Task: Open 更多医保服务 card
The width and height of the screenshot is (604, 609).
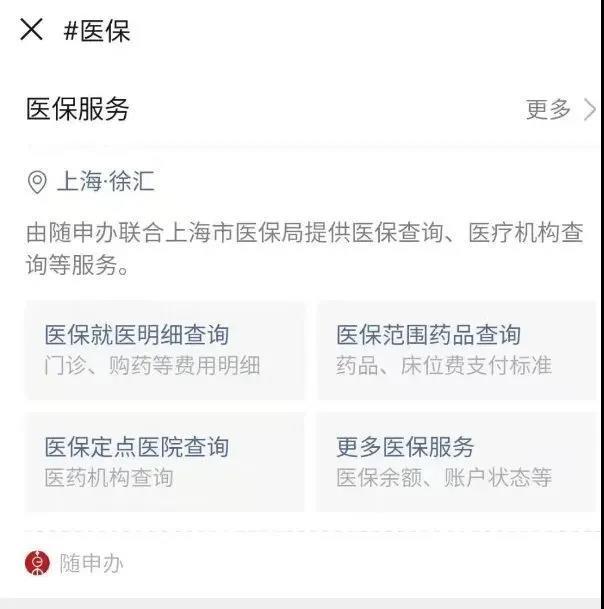Action: pos(456,462)
